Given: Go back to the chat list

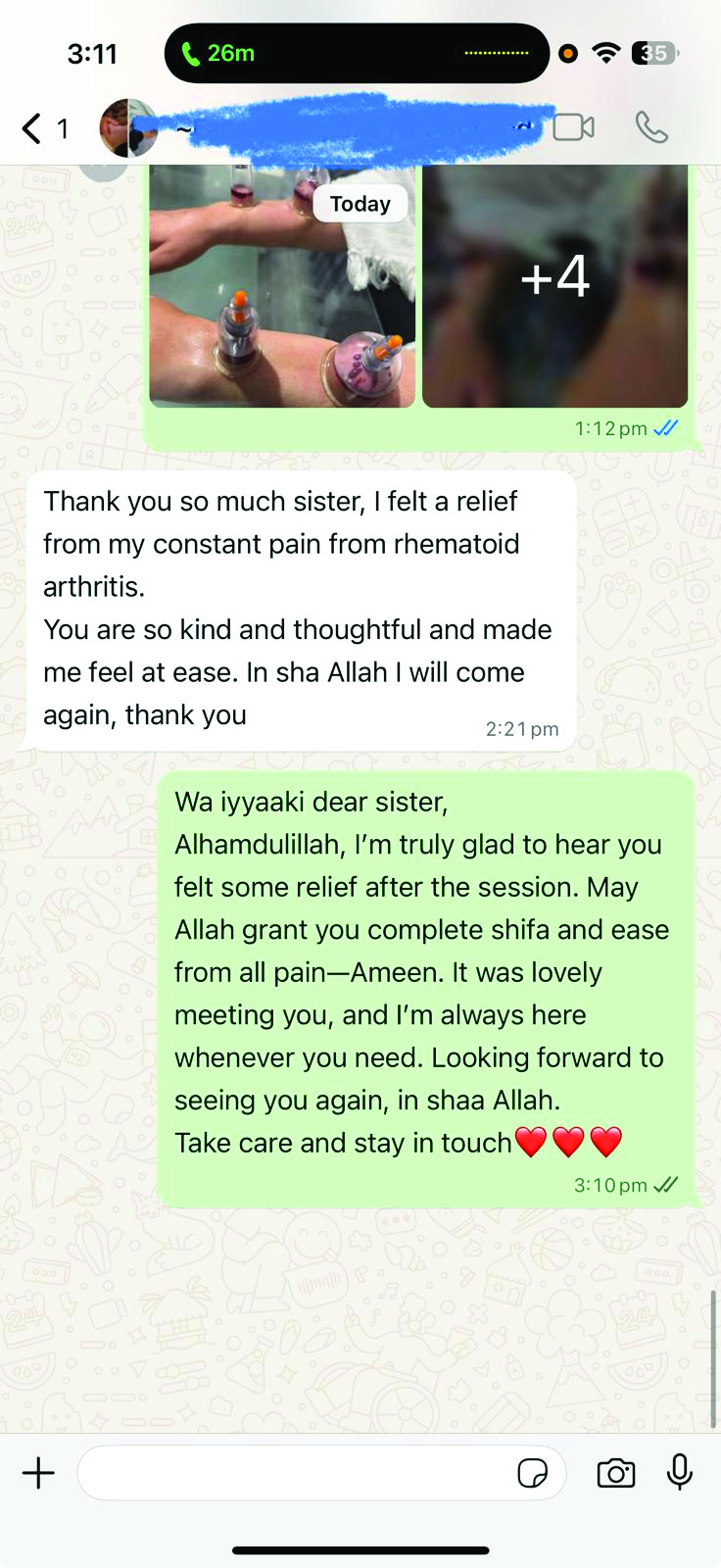Looking at the screenshot, I should (33, 128).
